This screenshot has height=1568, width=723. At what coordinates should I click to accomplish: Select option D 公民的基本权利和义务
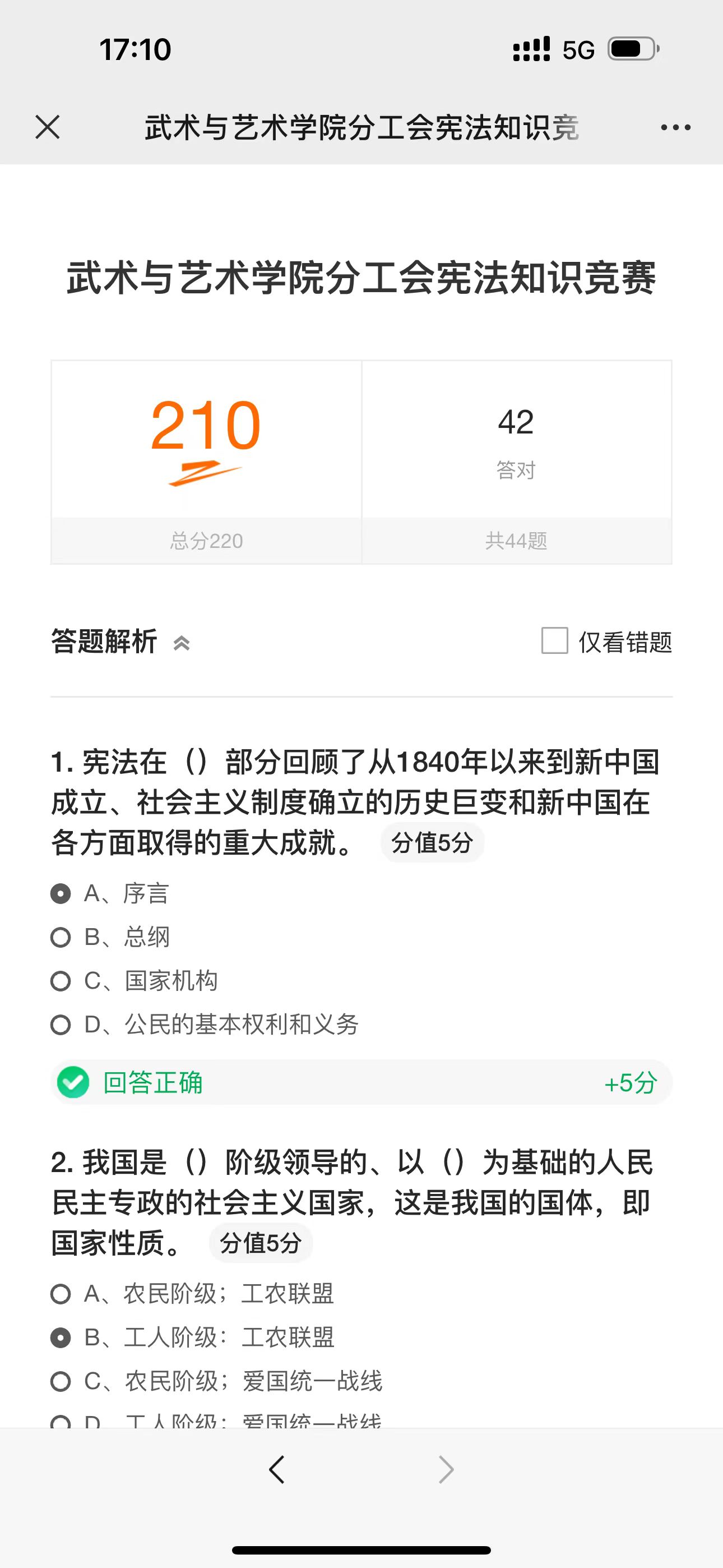click(61, 1025)
